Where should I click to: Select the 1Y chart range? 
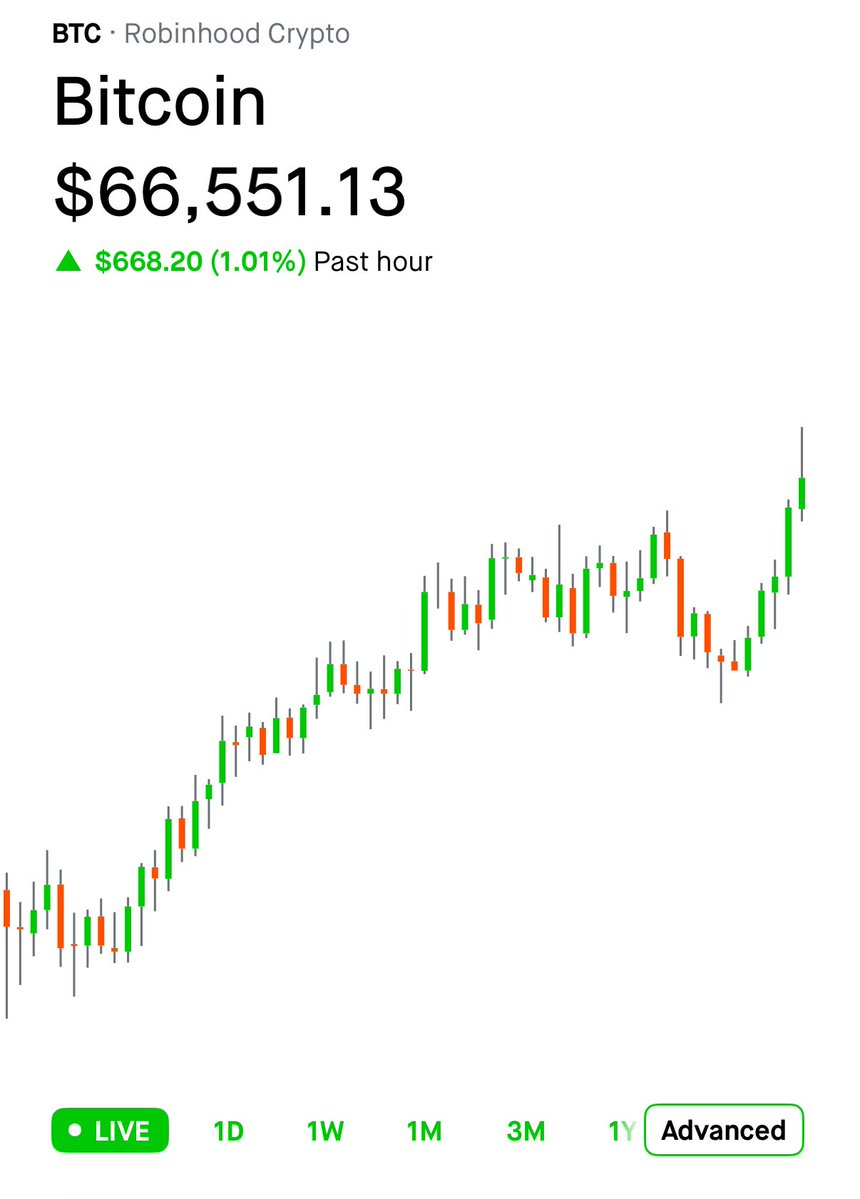621,1131
